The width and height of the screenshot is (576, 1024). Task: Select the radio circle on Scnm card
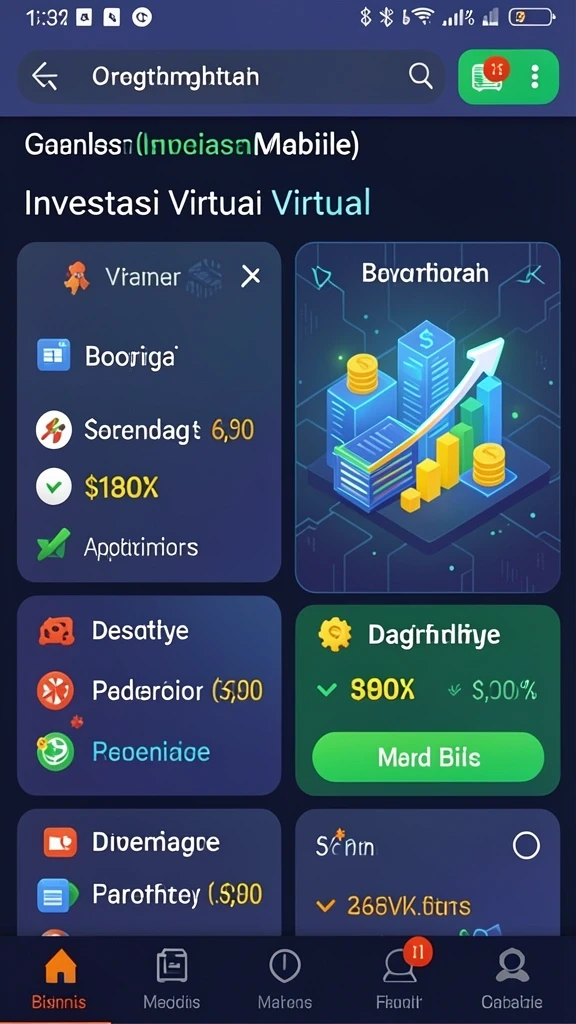pyautogui.click(x=526, y=846)
